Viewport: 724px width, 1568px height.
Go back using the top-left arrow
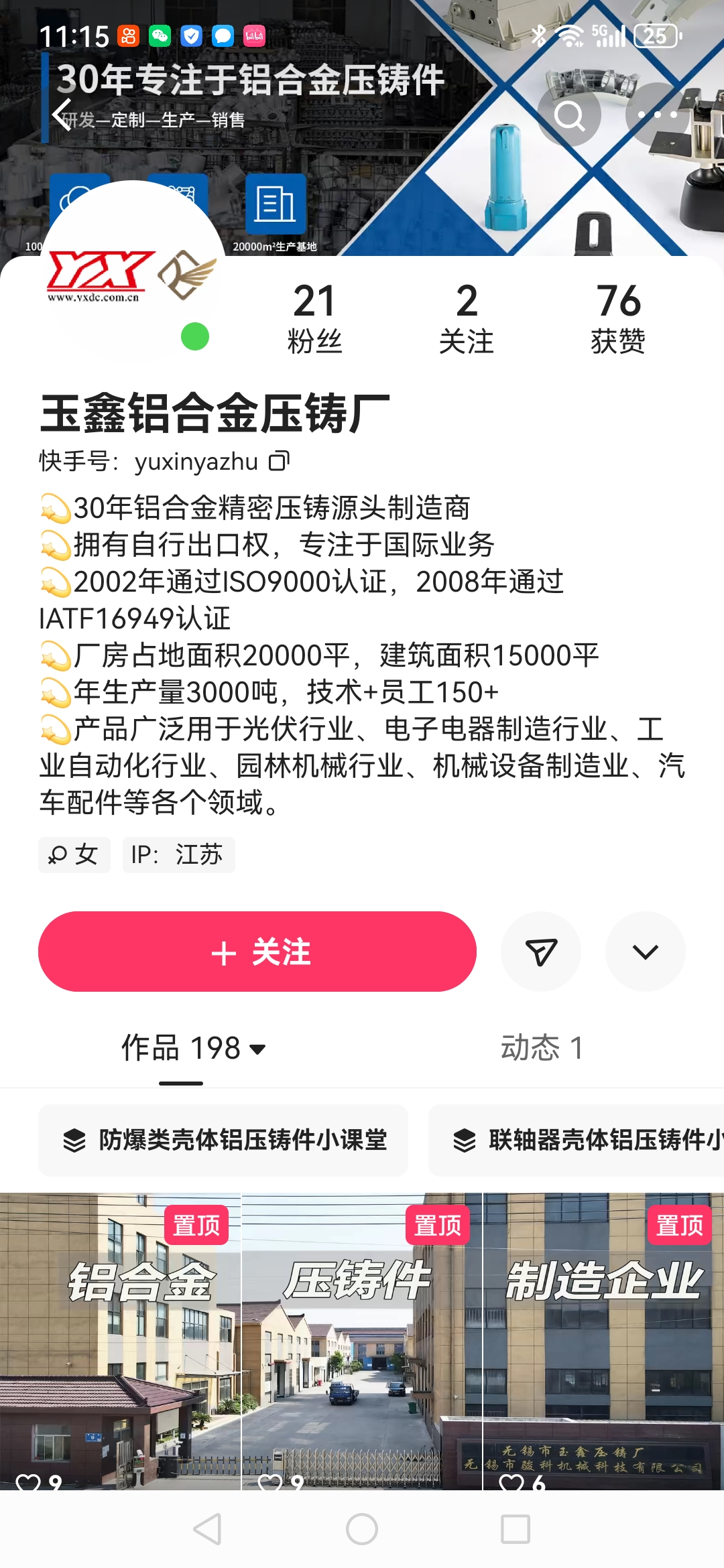[x=62, y=115]
